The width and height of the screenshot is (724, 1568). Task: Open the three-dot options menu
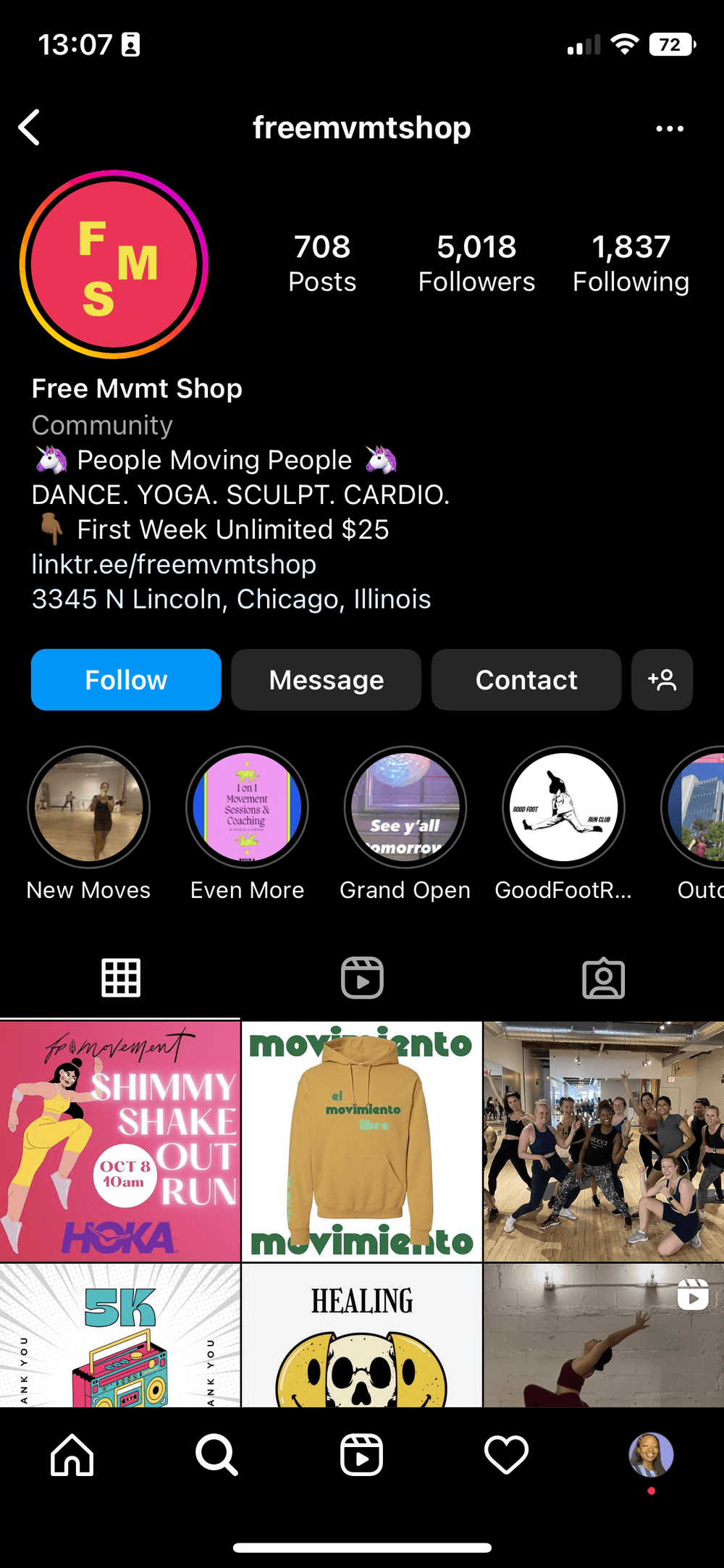tap(669, 128)
